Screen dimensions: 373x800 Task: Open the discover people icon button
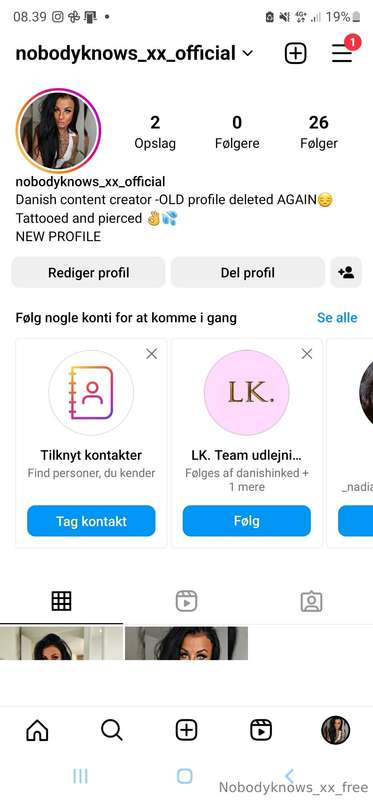click(346, 272)
